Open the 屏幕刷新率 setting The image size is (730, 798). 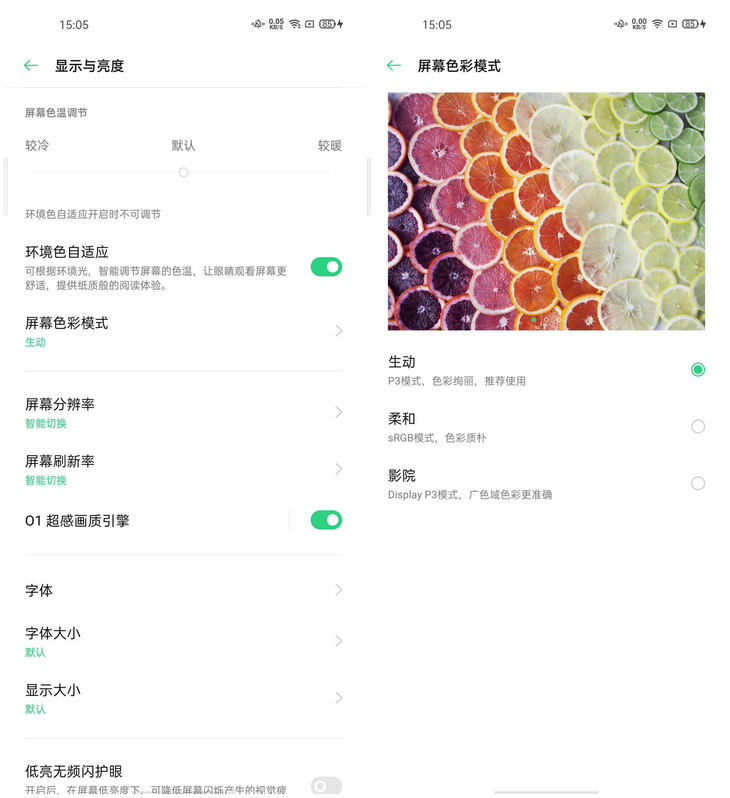click(180, 469)
